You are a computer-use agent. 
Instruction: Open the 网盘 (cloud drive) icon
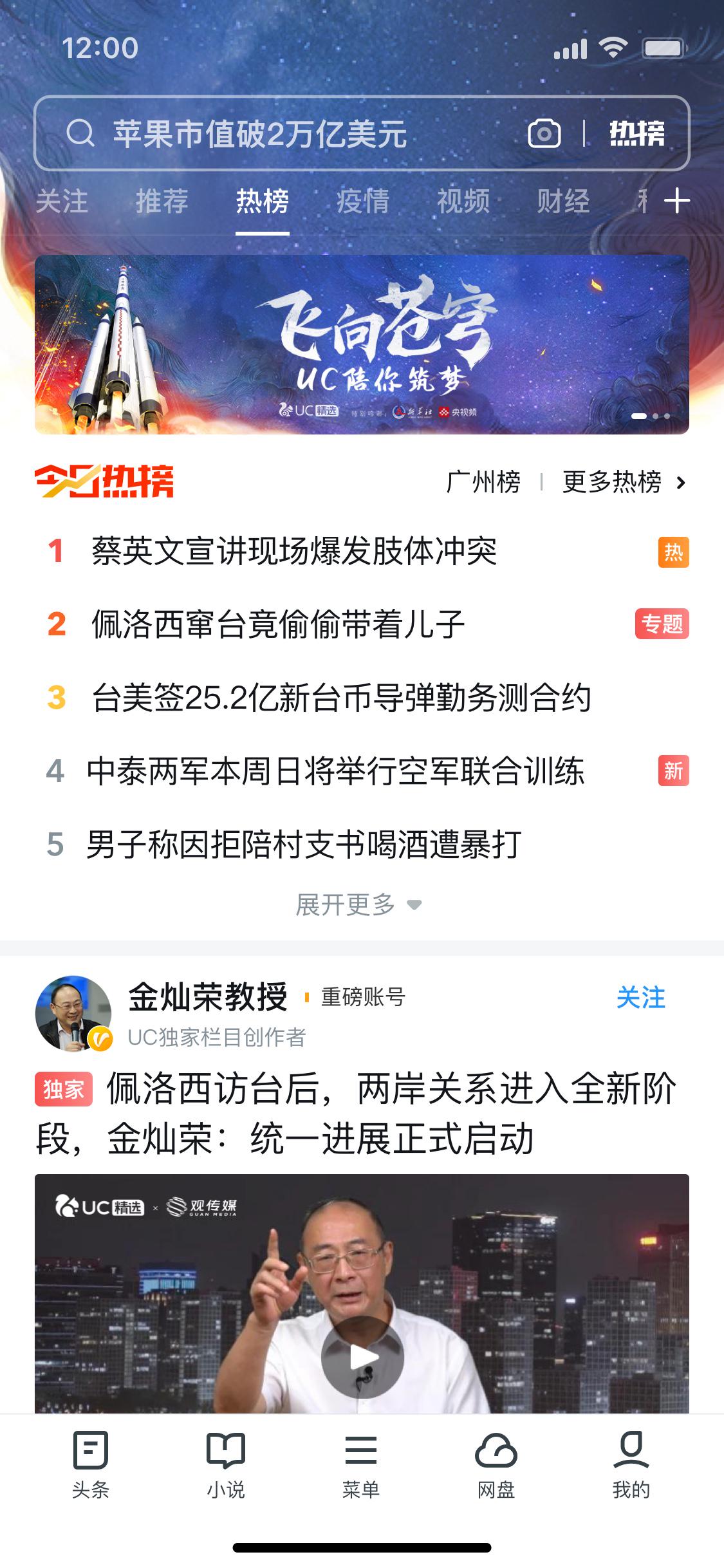coord(496,1474)
